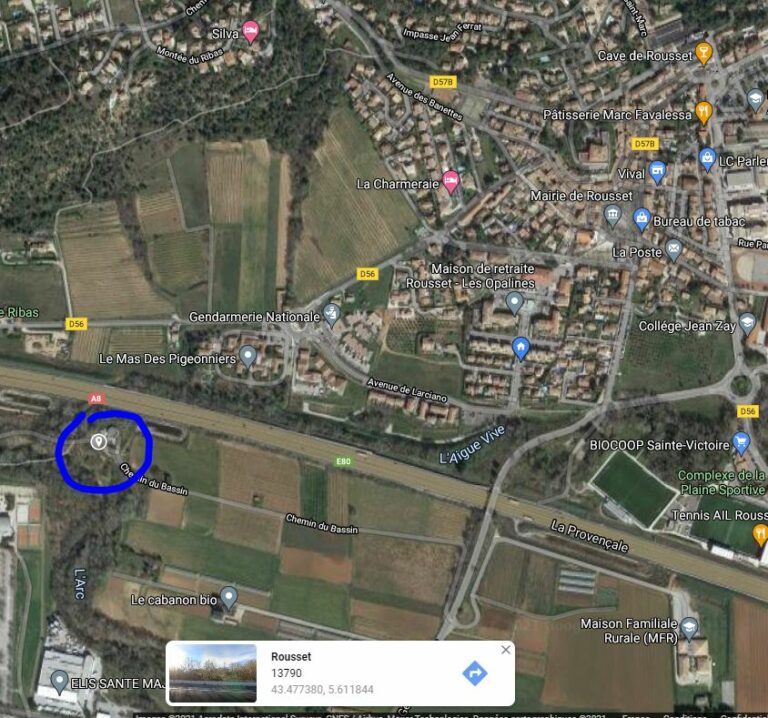Select the dropped pin inside the blue circle
768x718 pixels.
point(98,442)
